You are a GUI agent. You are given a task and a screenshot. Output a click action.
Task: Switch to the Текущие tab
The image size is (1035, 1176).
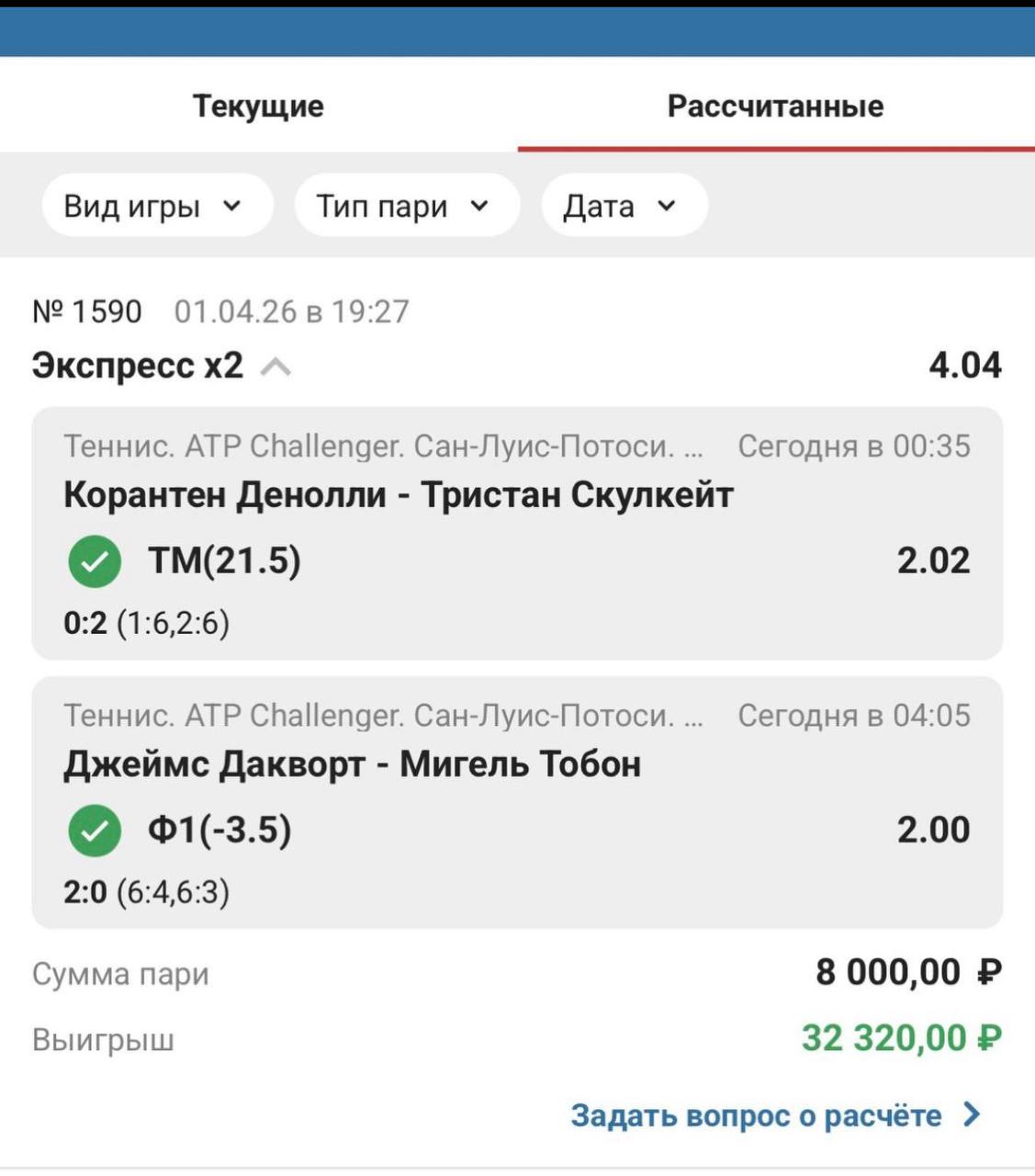[258, 106]
